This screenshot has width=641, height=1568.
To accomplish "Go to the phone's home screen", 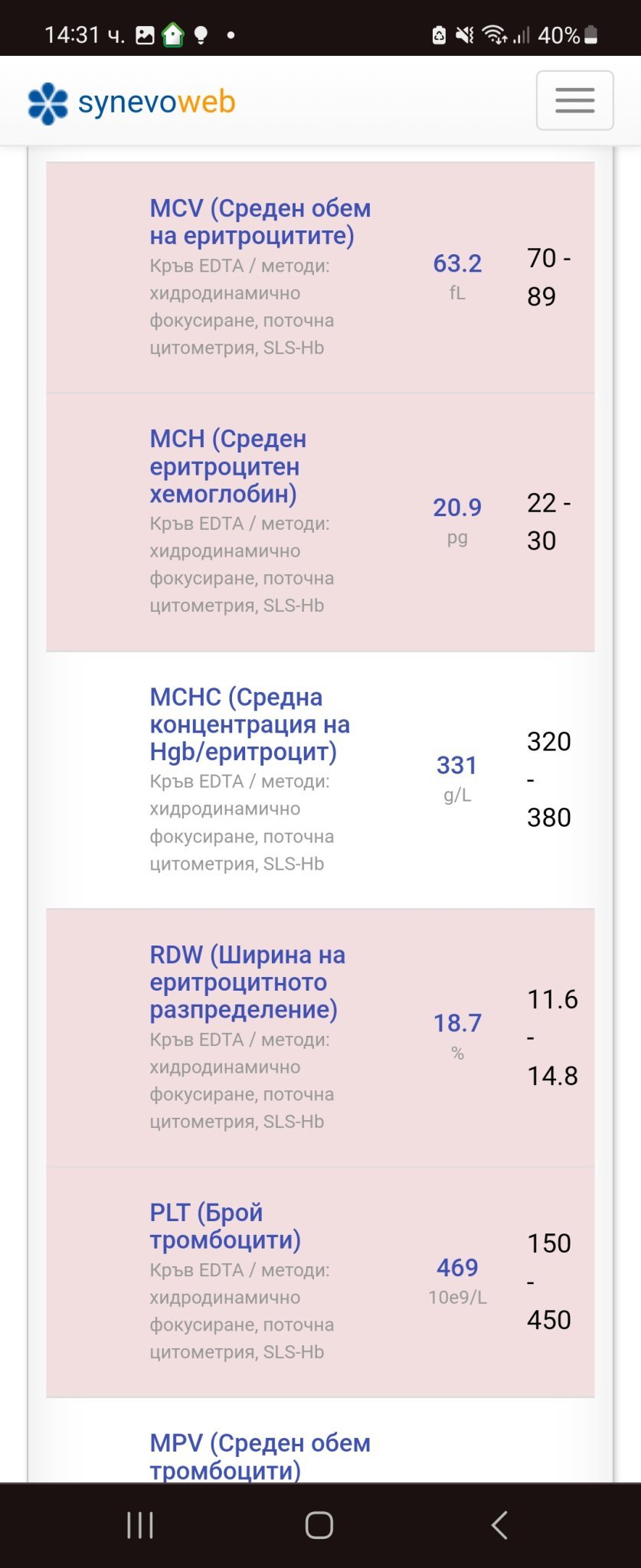I will [x=319, y=1524].
